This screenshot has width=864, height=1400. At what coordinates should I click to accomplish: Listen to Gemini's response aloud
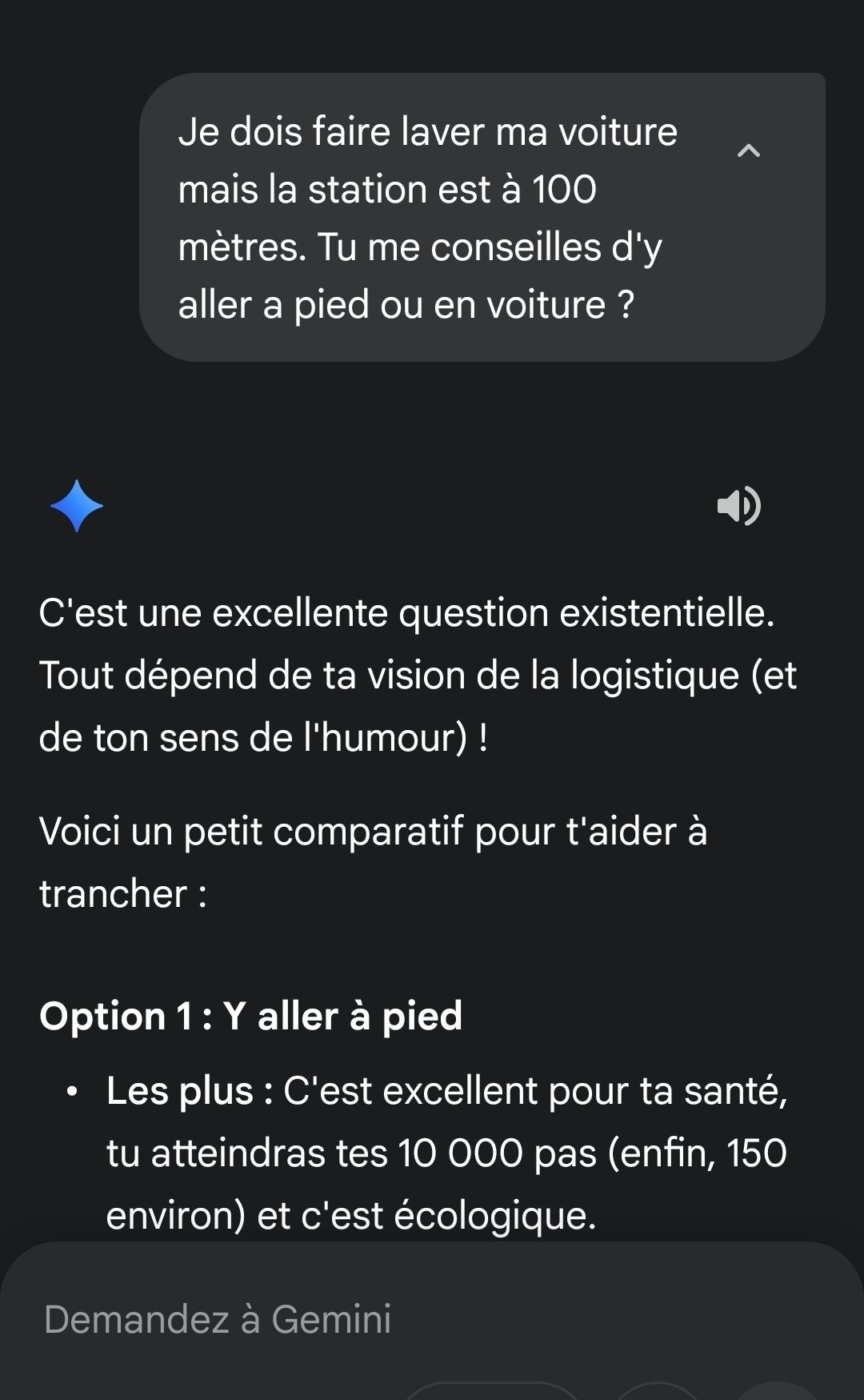click(x=738, y=506)
